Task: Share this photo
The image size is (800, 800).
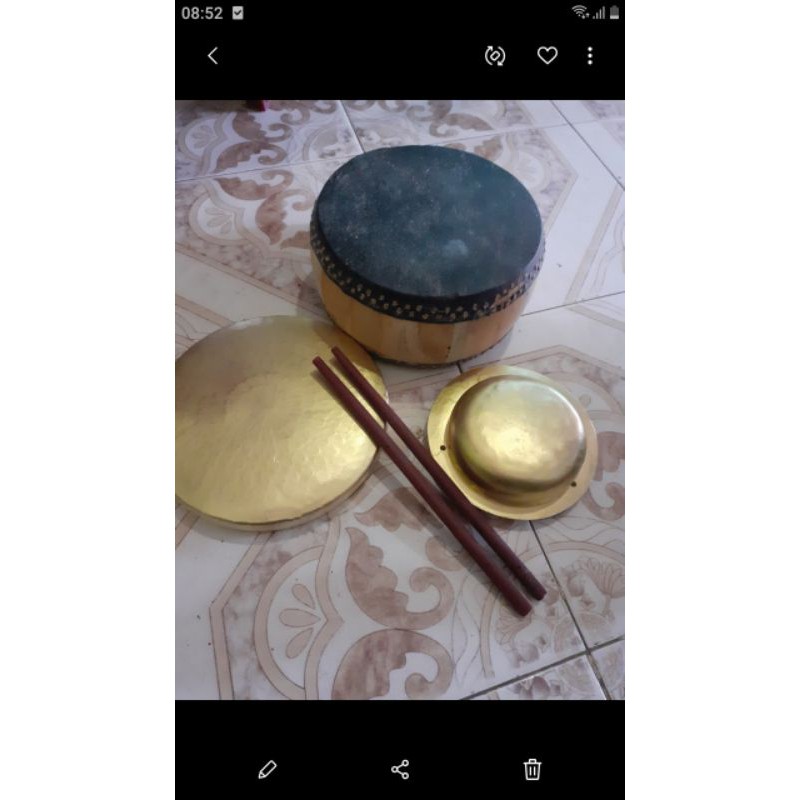Action: click(400, 769)
